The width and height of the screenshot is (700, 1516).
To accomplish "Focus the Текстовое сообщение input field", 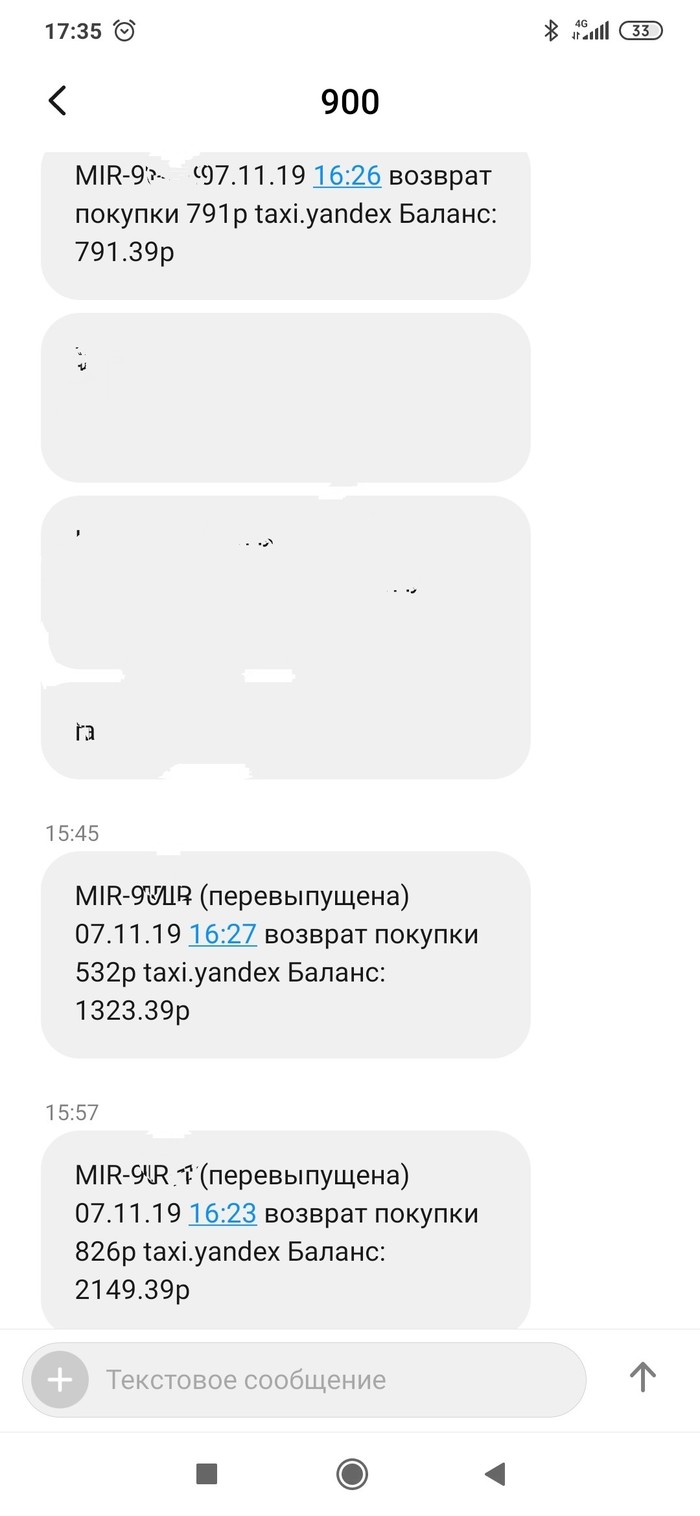I will coord(330,1380).
